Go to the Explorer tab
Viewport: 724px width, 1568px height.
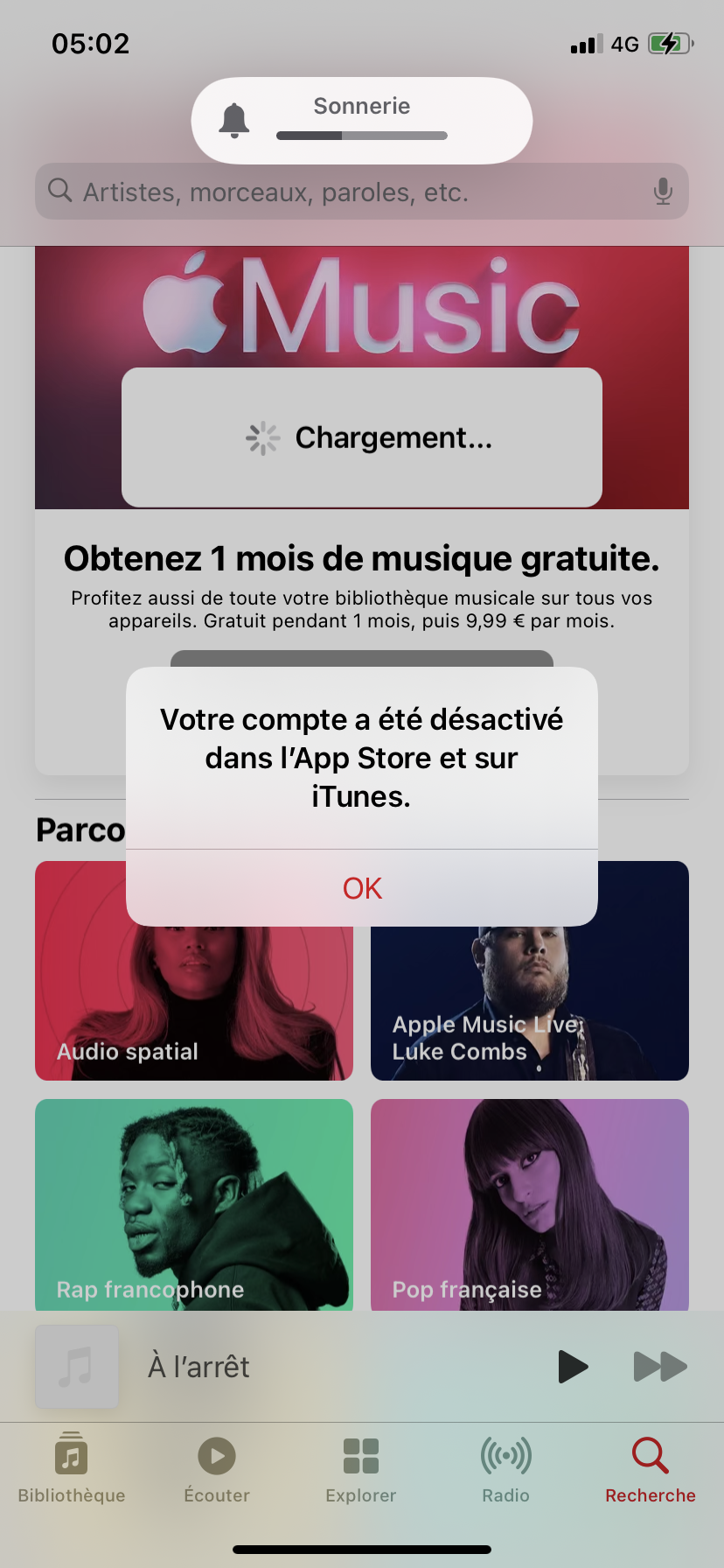(361, 1469)
